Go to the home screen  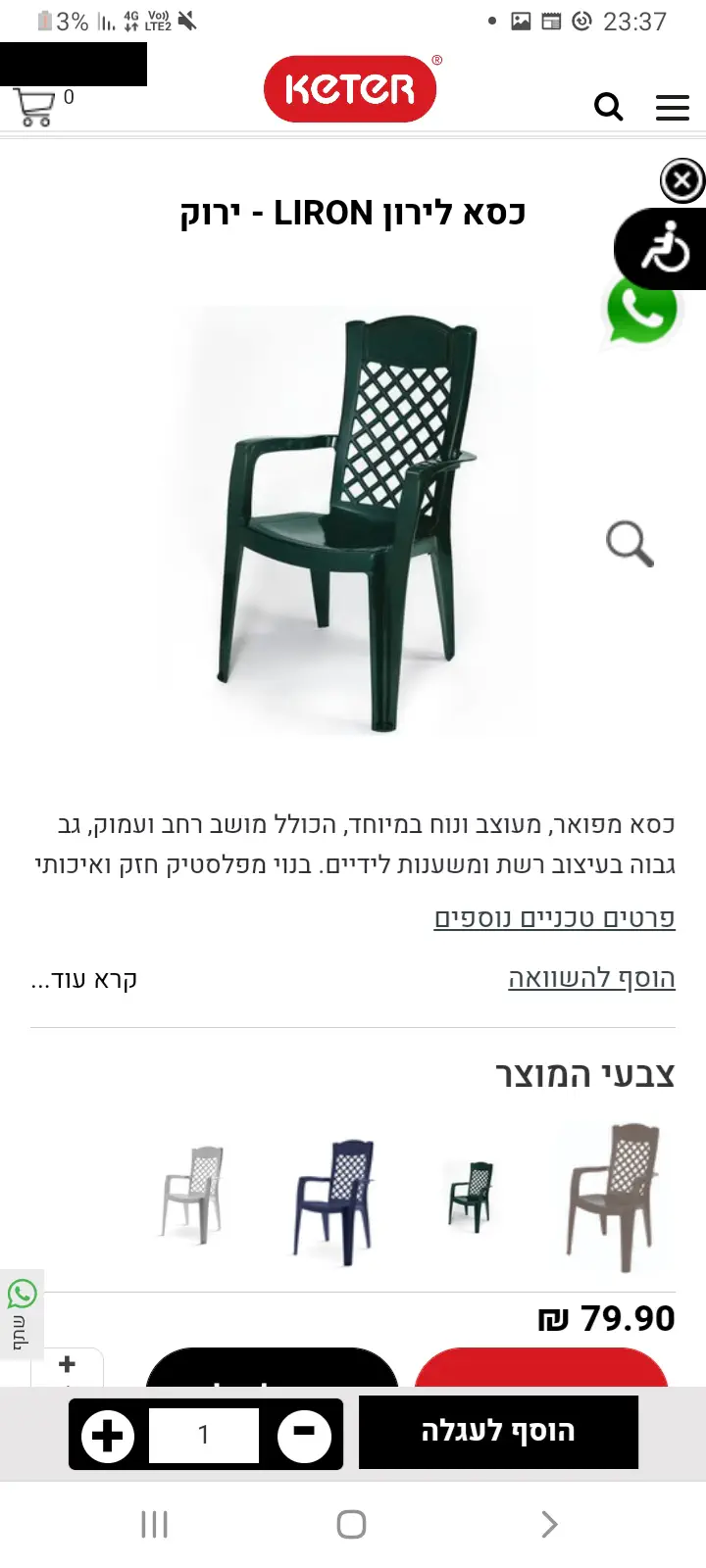(351, 1524)
